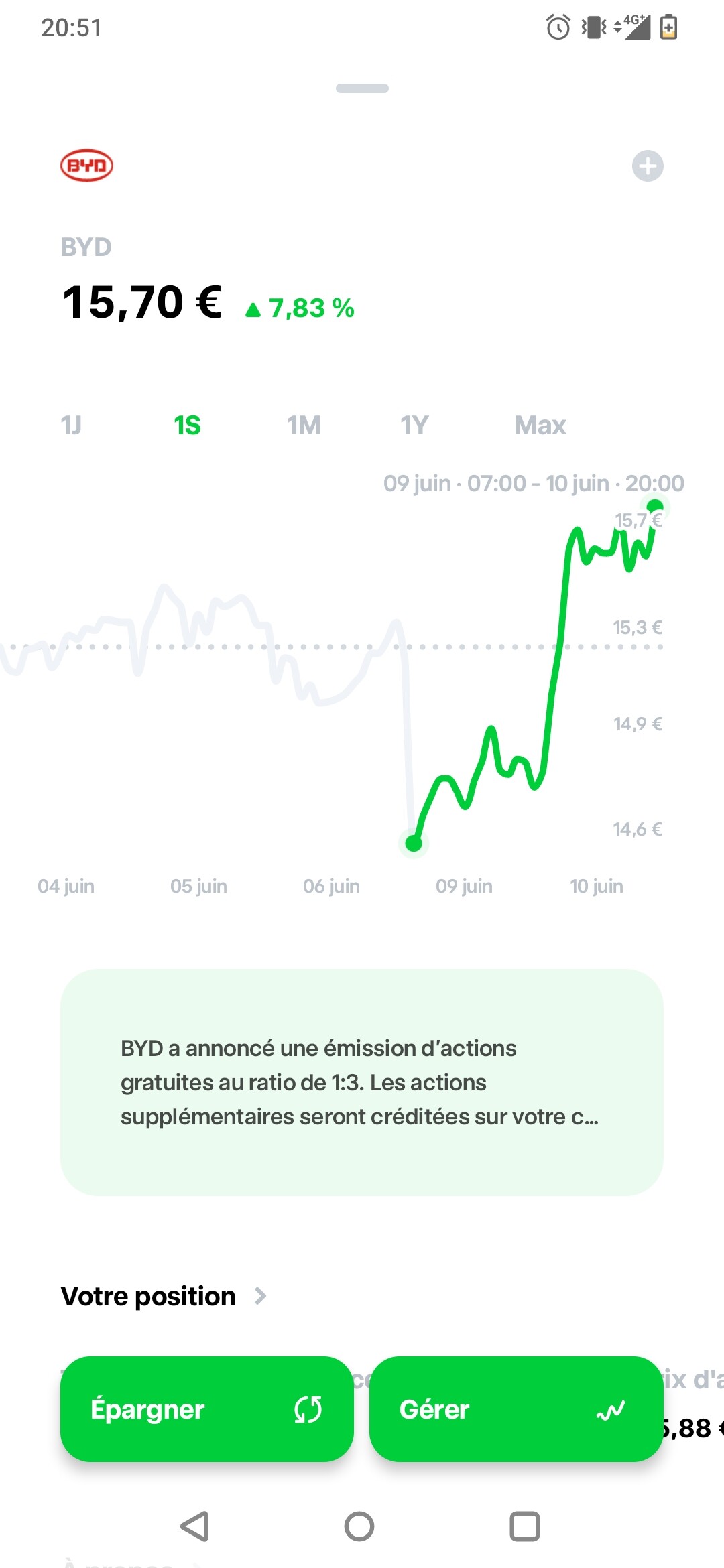The image size is (724, 1568).
Task: Show the 1M chart range
Action: (x=304, y=426)
